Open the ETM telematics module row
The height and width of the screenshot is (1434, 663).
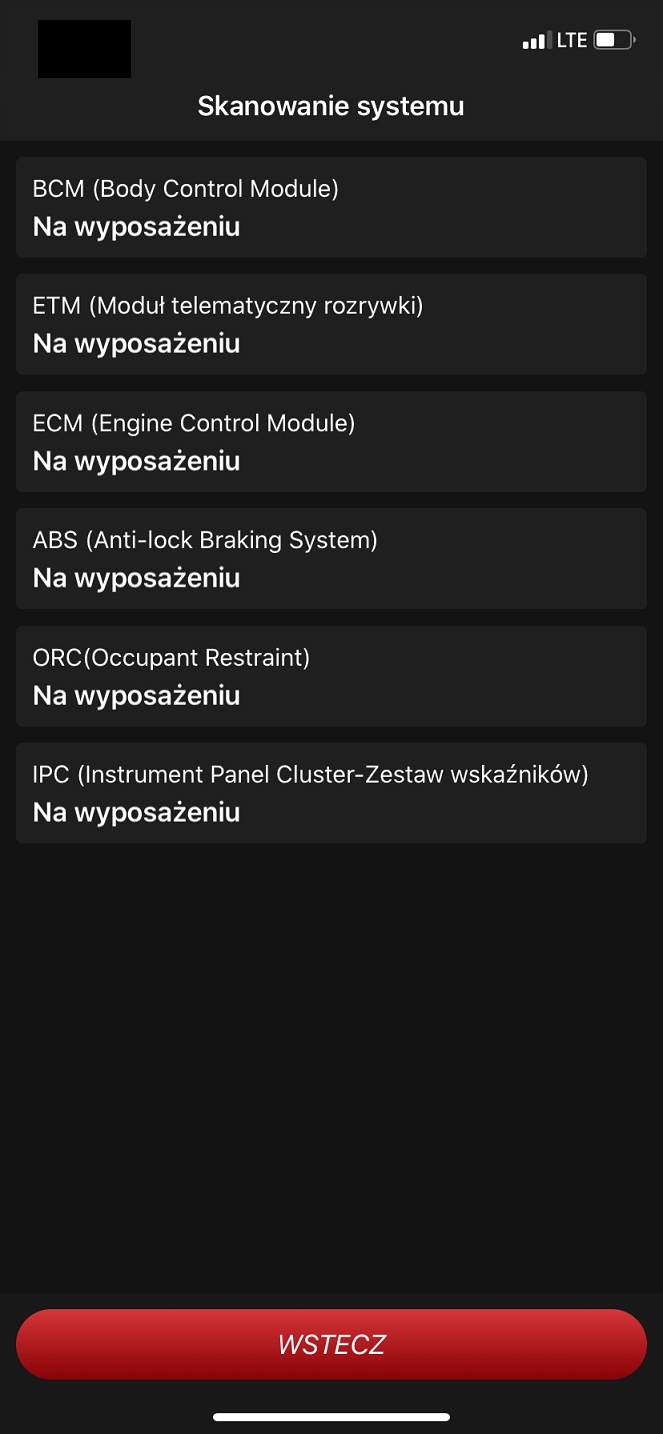click(x=331, y=324)
